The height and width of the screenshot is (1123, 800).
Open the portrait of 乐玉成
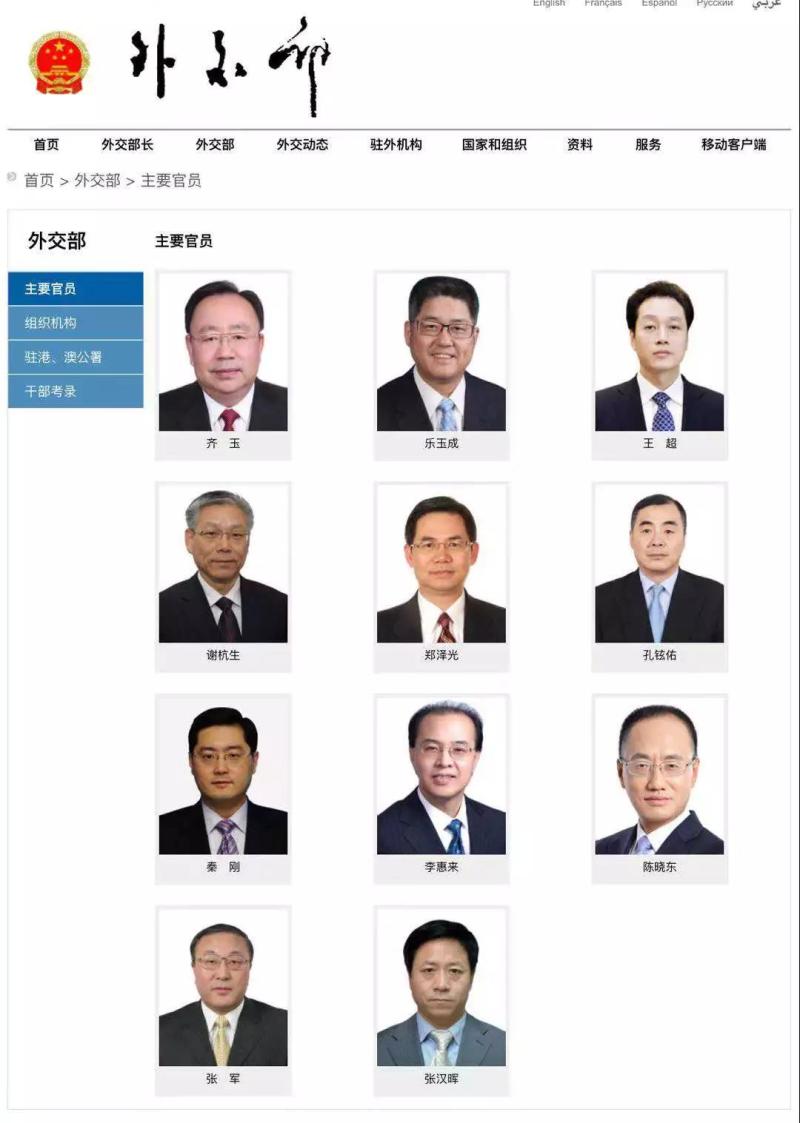click(x=441, y=352)
